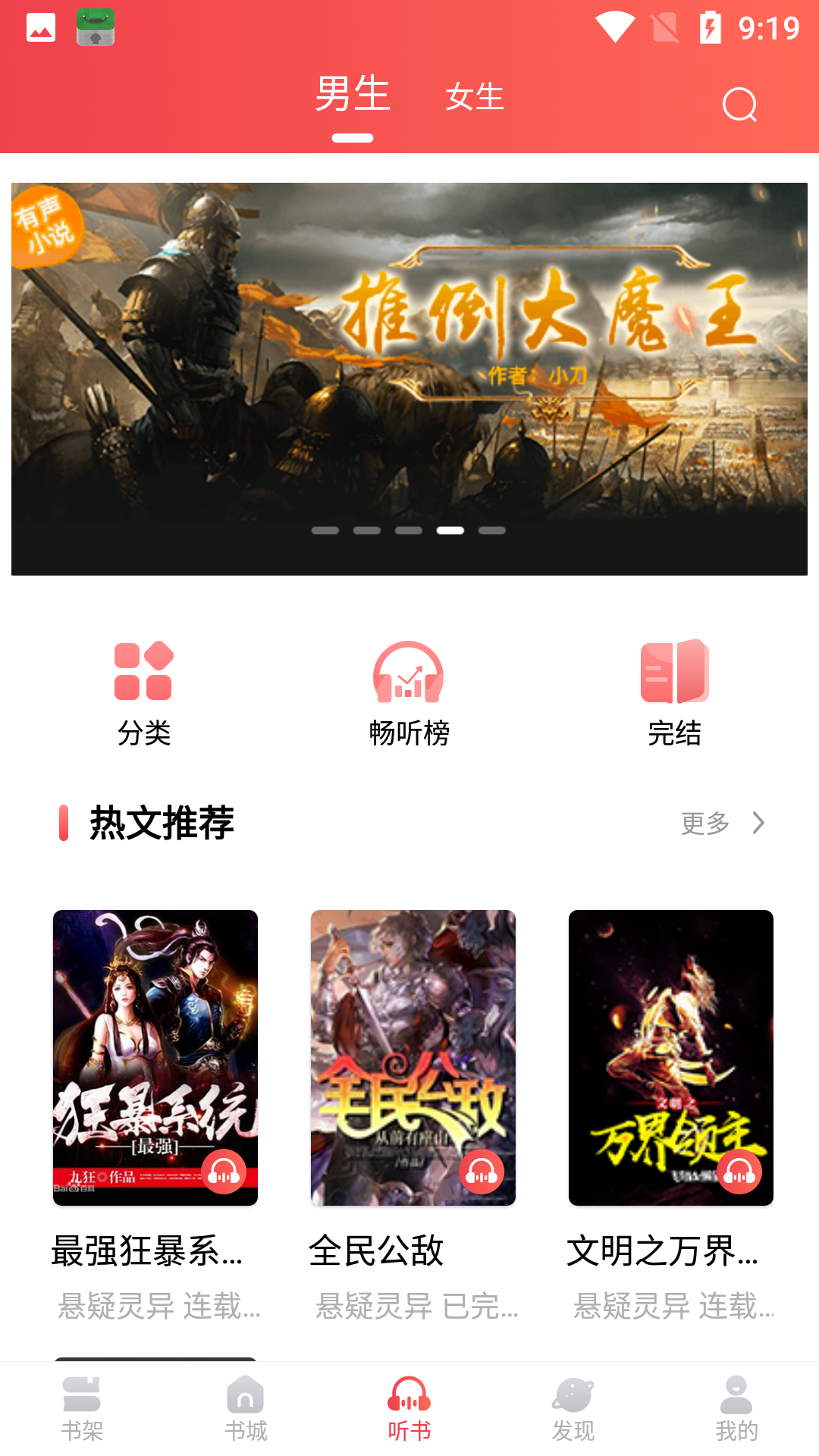The image size is (819, 1456).
Task: Open the 发现 discover icon in bottom bar
Action: click(574, 1408)
